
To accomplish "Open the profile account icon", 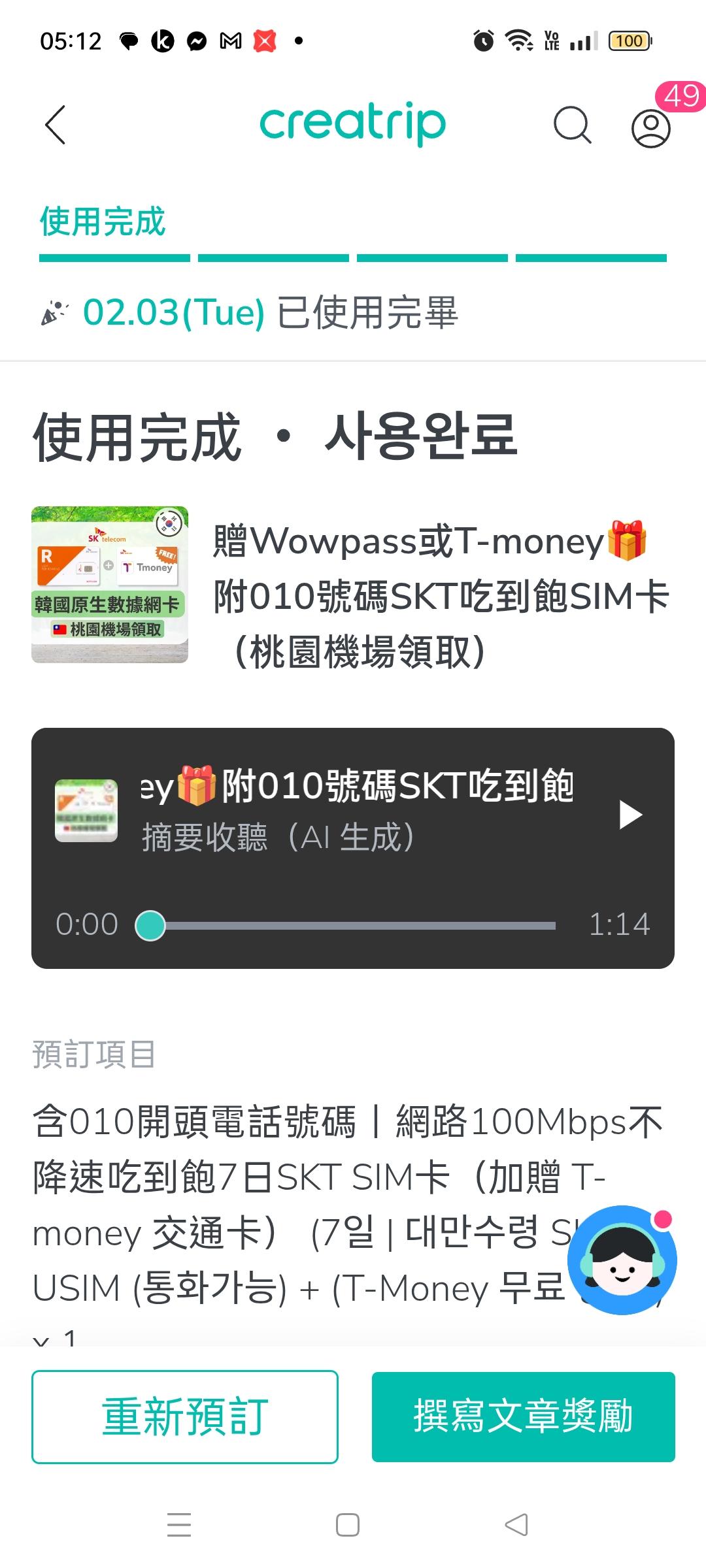I will click(x=650, y=128).
